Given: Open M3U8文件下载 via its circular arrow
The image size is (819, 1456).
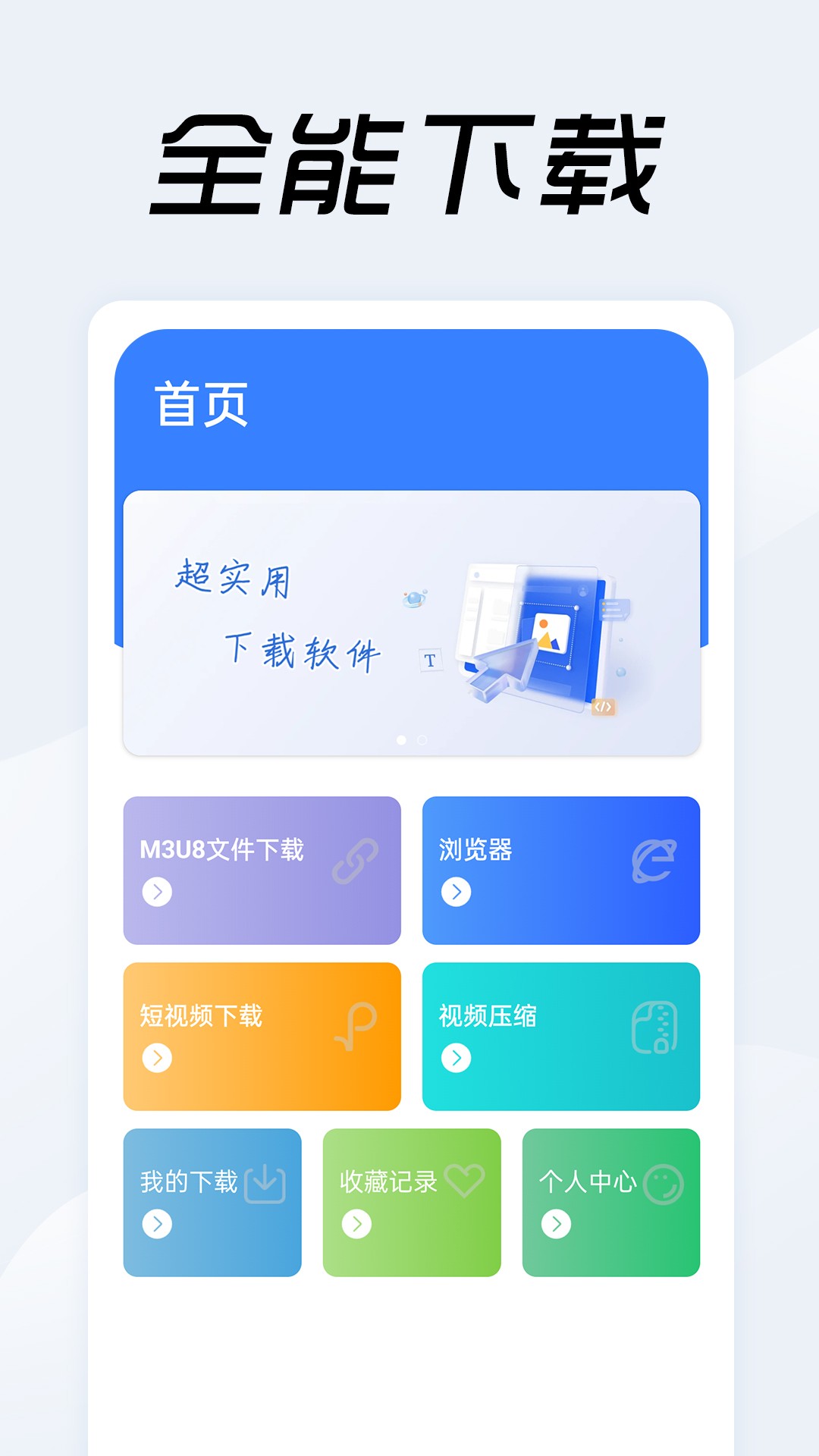Looking at the screenshot, I should click(x=156, y=893).
